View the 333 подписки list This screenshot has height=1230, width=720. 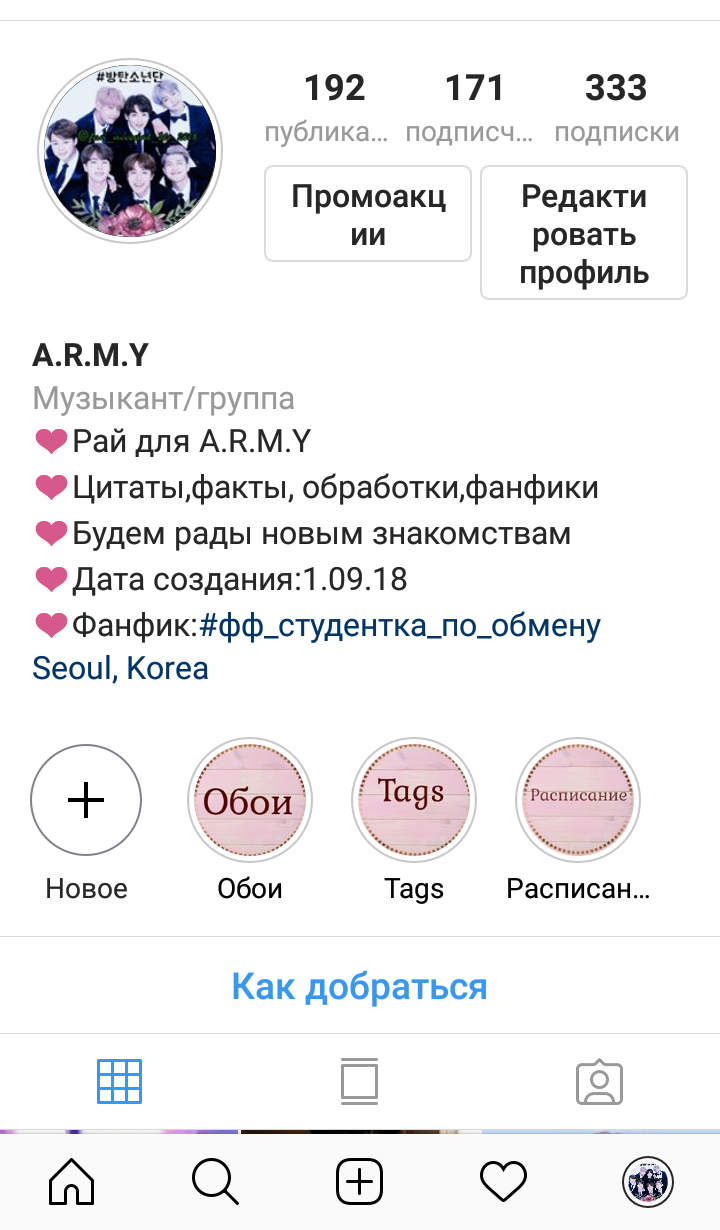click(616, 107)
